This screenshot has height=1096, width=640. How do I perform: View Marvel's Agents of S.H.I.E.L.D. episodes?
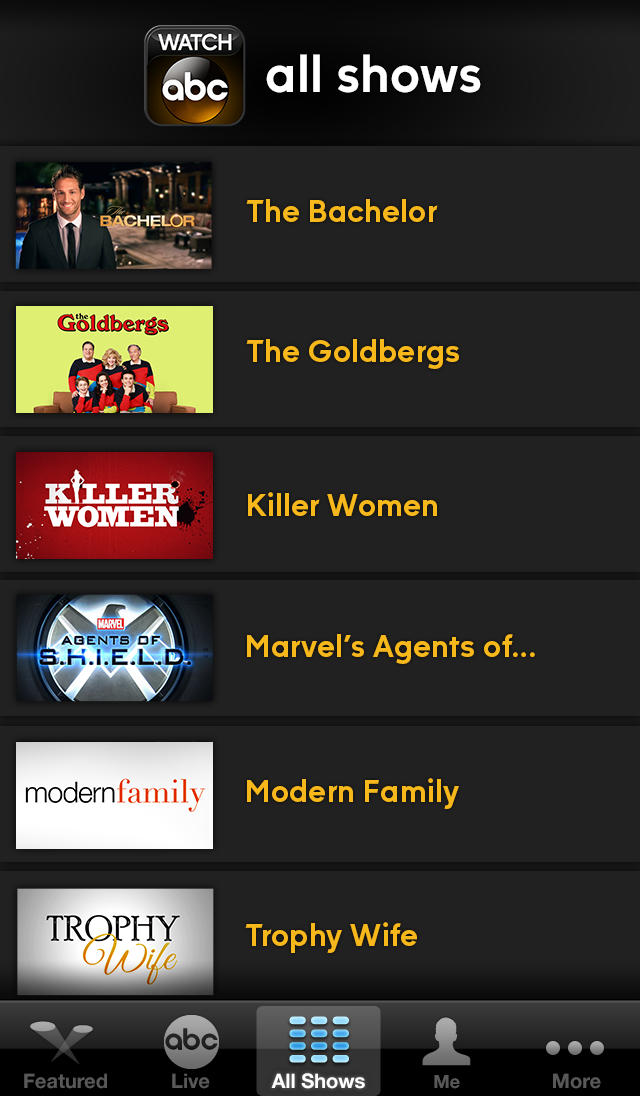tap(390, 648)
